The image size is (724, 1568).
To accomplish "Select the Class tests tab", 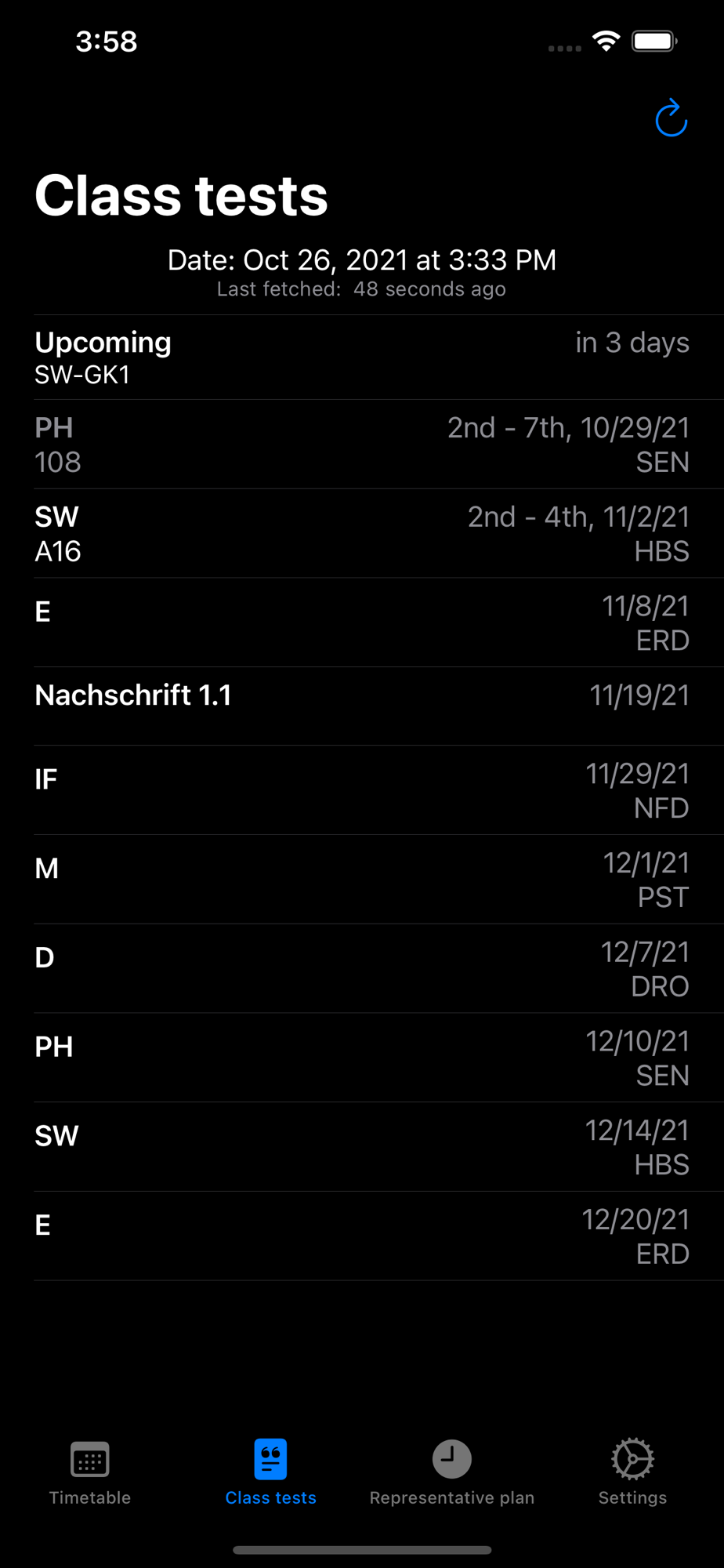I will point(271,1472).
